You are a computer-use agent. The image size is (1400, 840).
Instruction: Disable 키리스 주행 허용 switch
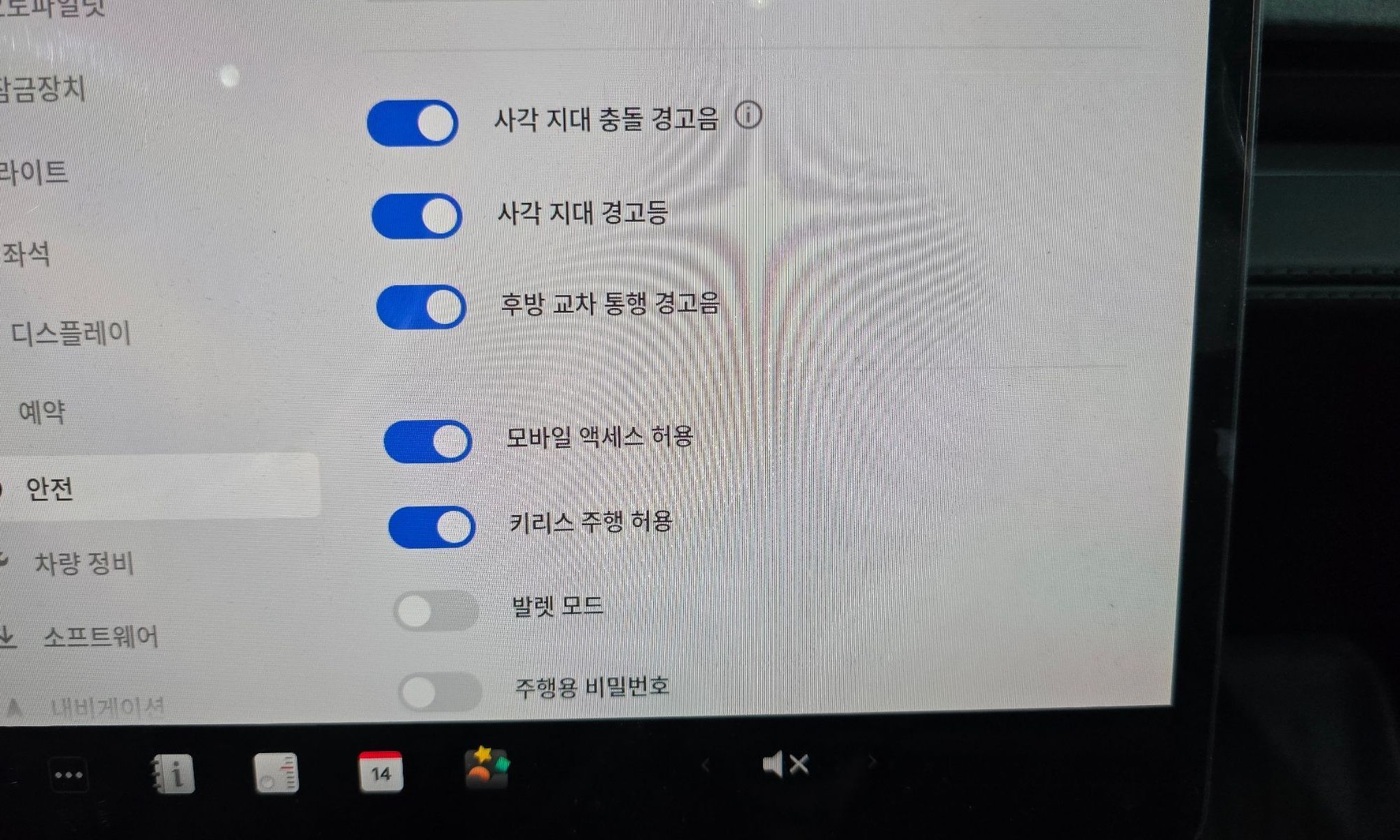pos(432,527)
